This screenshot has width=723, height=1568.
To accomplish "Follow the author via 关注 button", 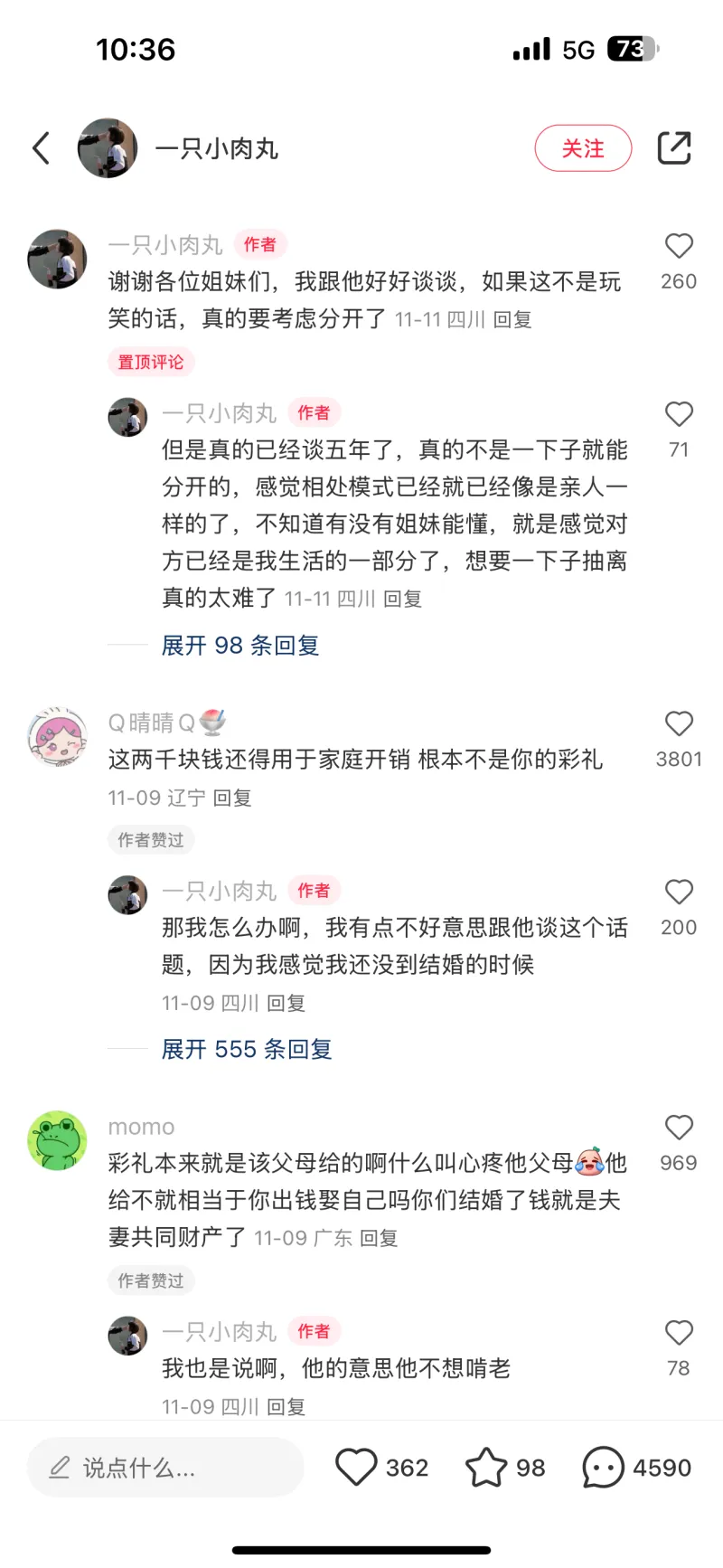I will click(x=583, y=148).
